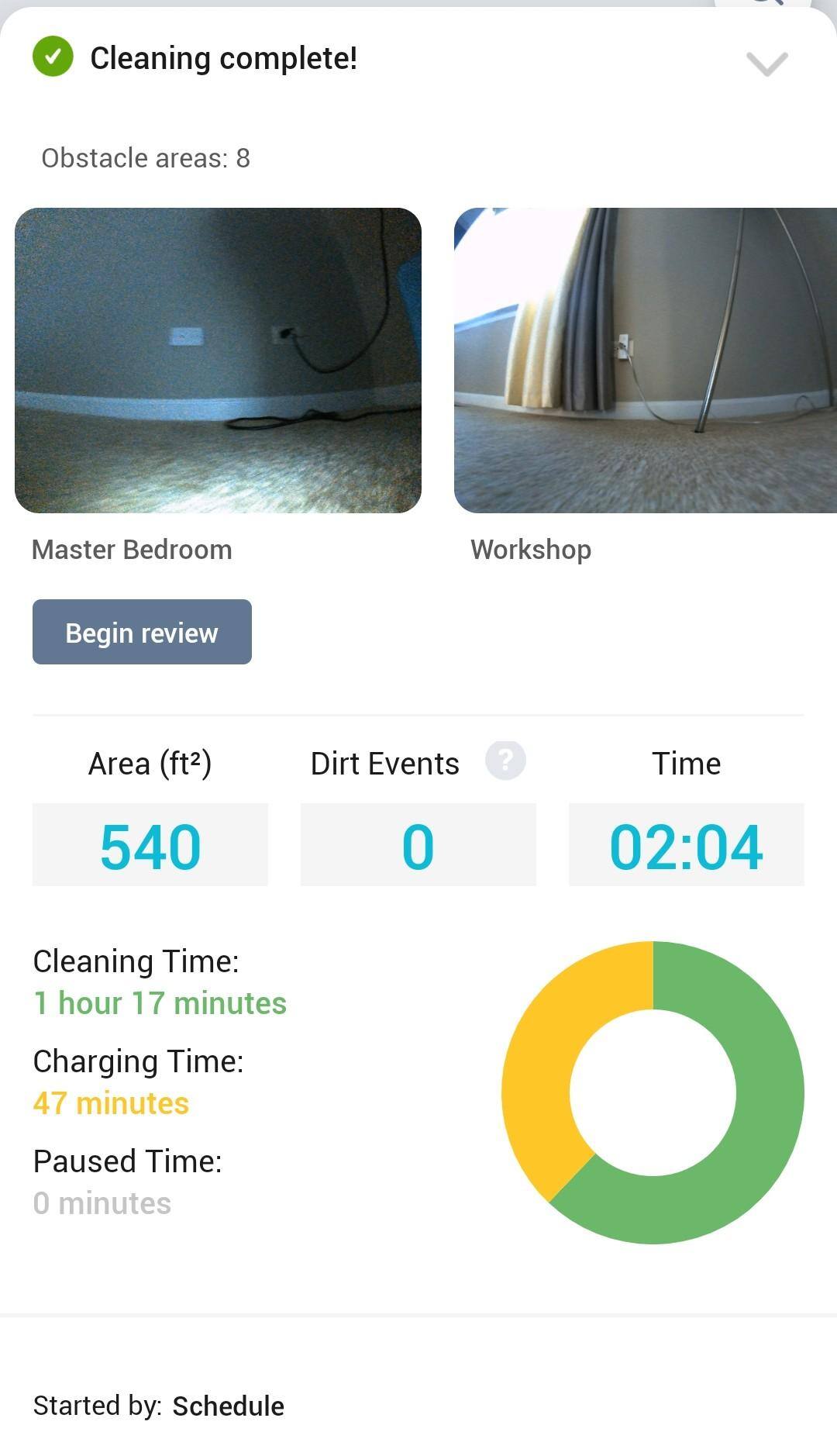Open the Dirt Events help icon
The width and height of the screenshot is (837, 1456).
pyautogui.click(x=505, y=760)
